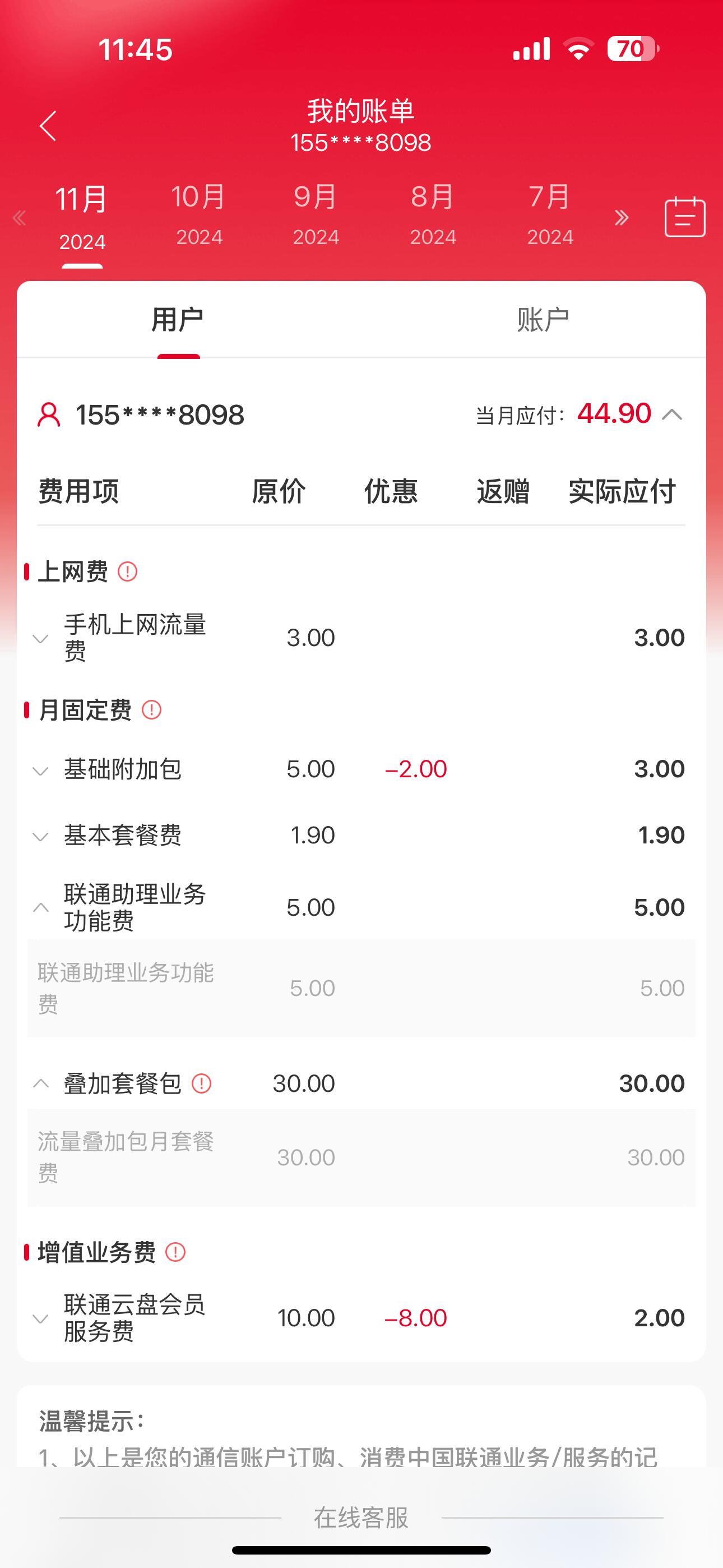Tap the back arrow at top left
Screen dimensions: 723x1568
point(48,125)
